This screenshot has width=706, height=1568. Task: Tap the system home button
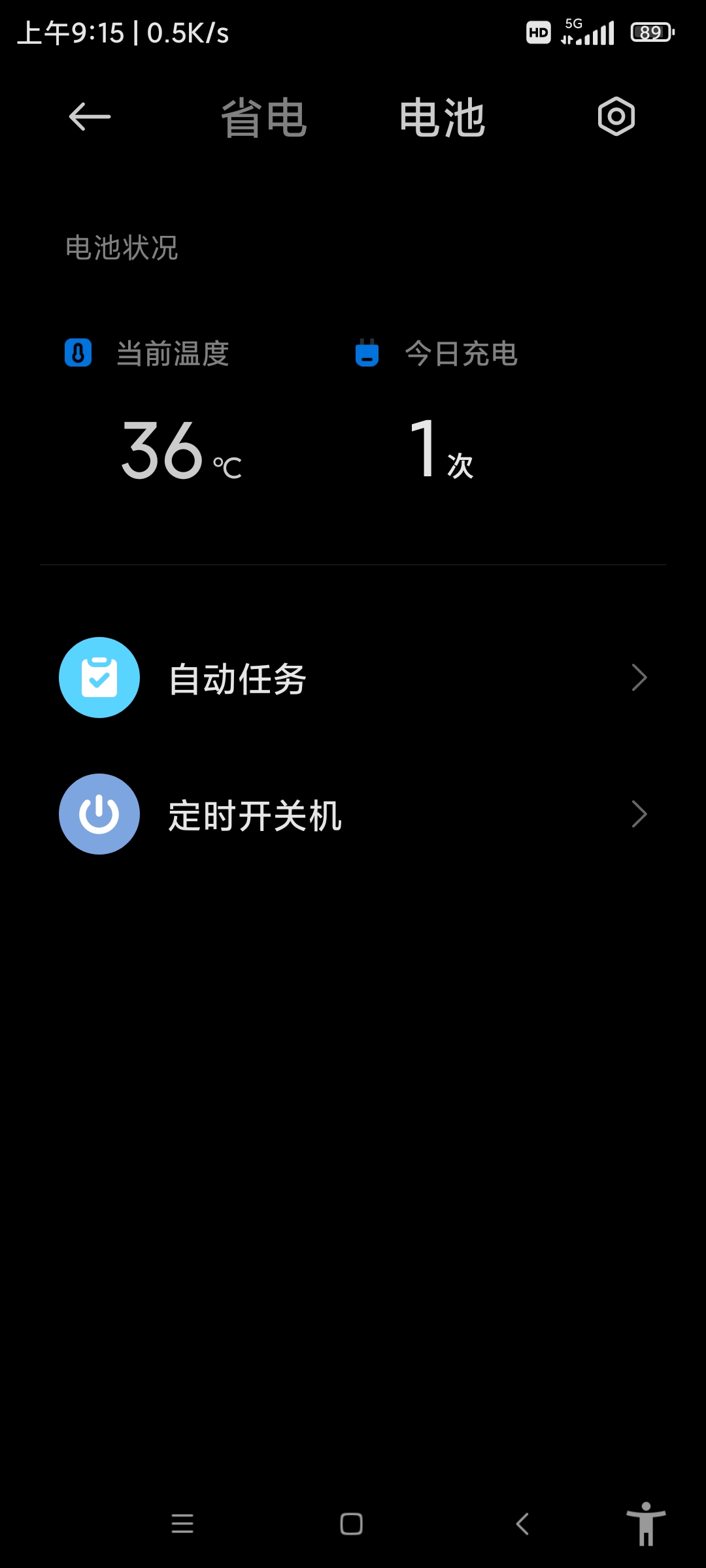tap(352, 1524)
